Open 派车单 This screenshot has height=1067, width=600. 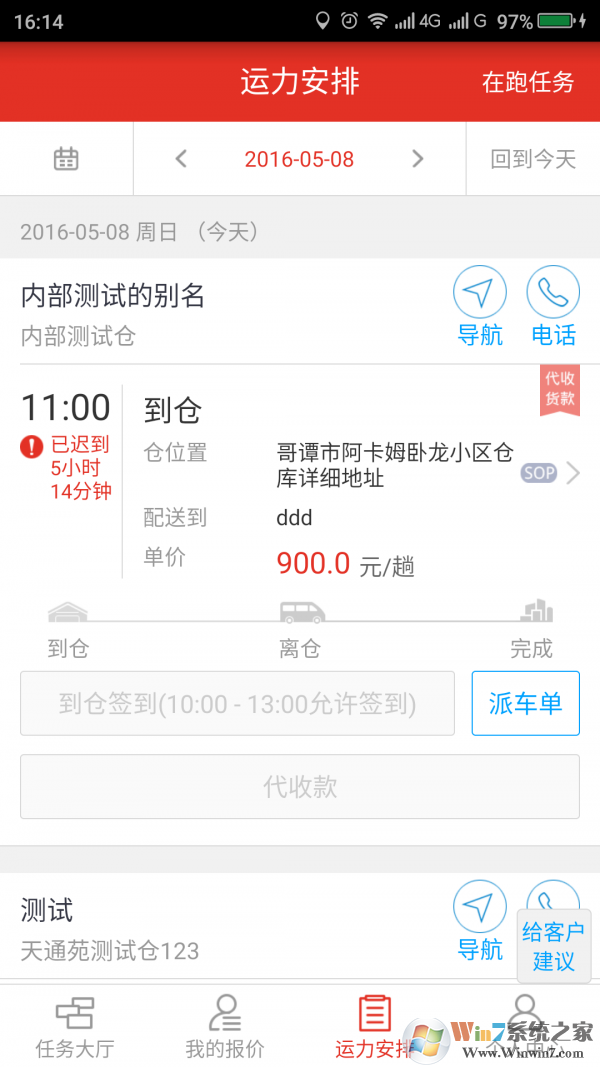point(525,703)
